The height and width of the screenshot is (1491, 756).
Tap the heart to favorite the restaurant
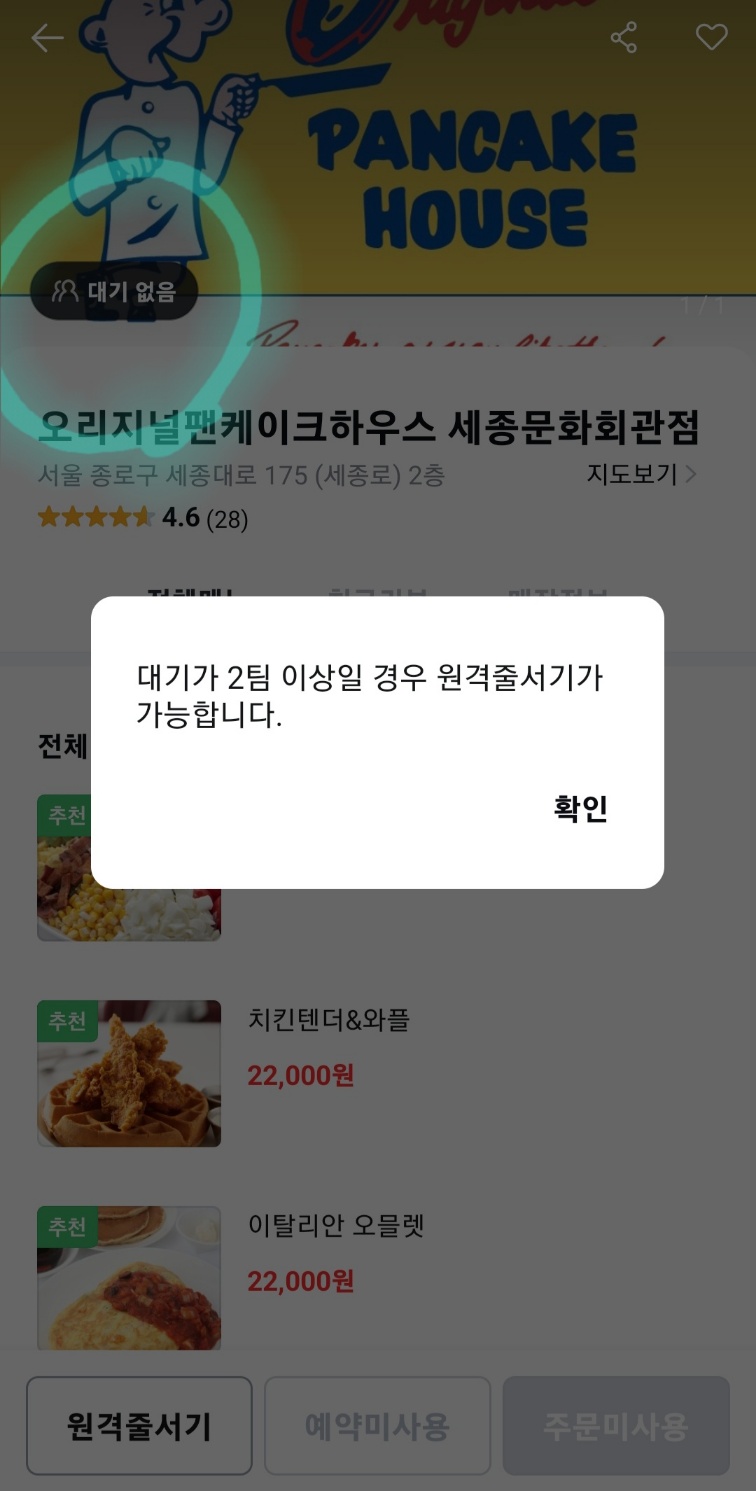pyautogui.click(x=711, y=38)
